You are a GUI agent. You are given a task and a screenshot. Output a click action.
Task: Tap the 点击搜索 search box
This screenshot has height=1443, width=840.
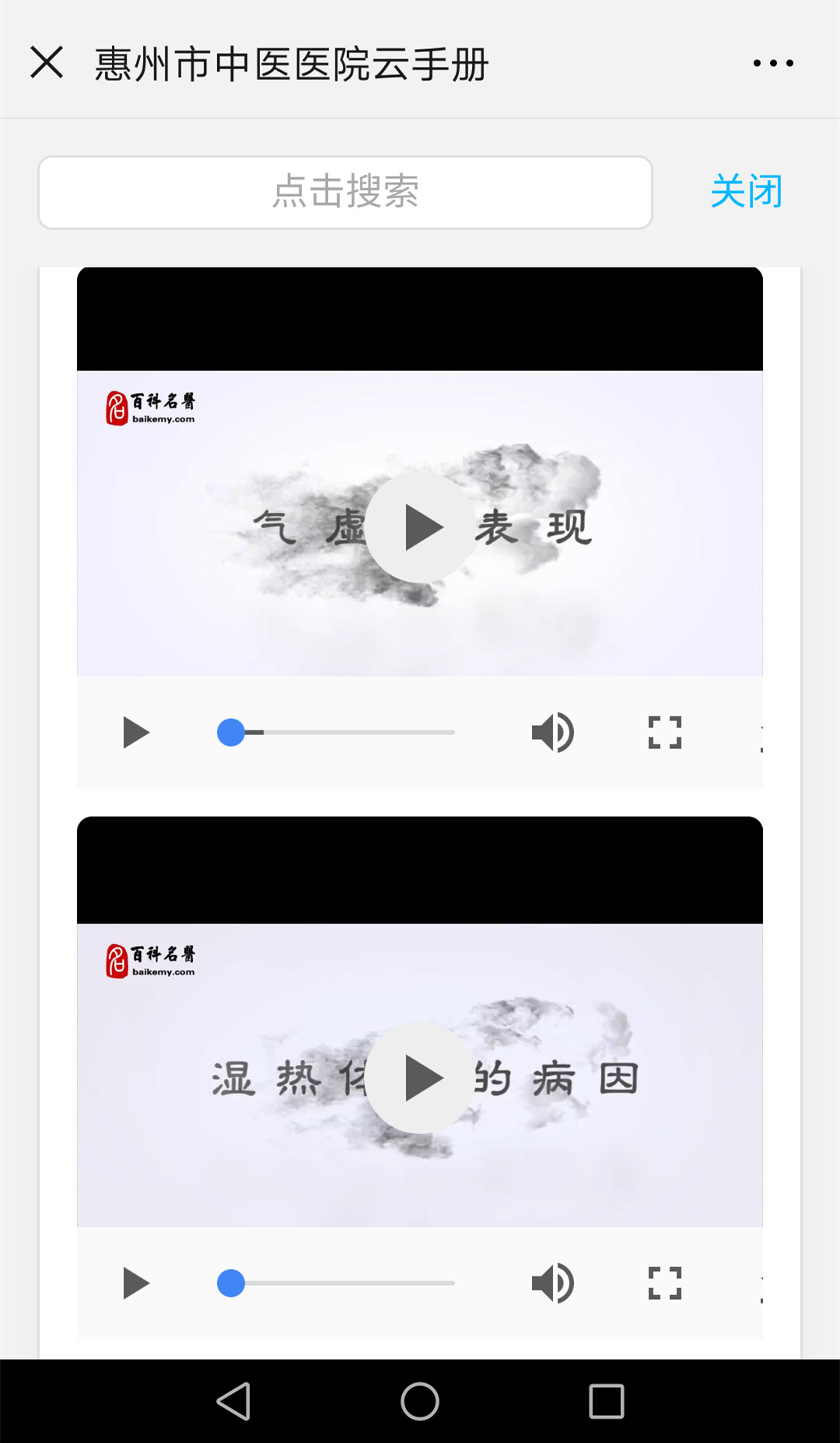point(345,192)
